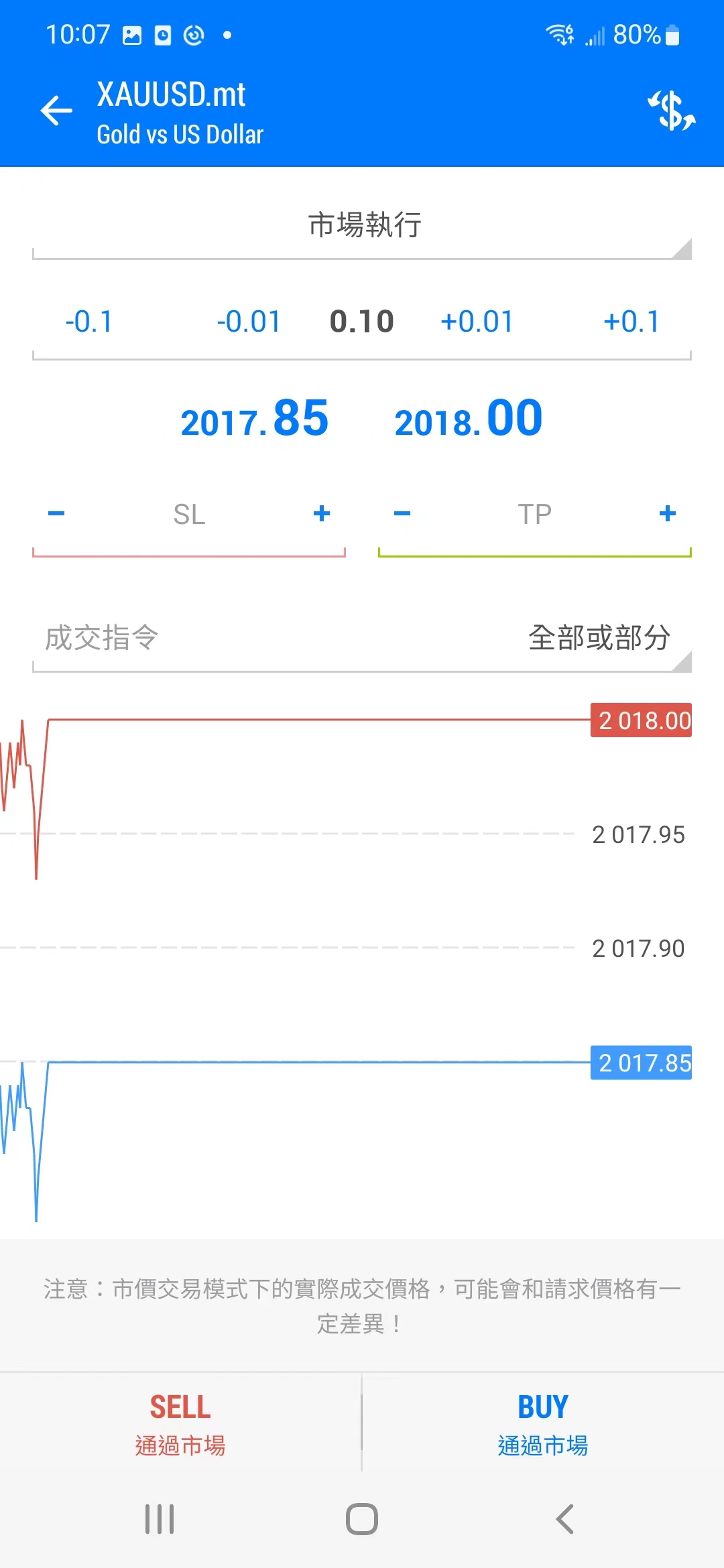
Task: Lower the TP value with minus
Action: point(402,514)
